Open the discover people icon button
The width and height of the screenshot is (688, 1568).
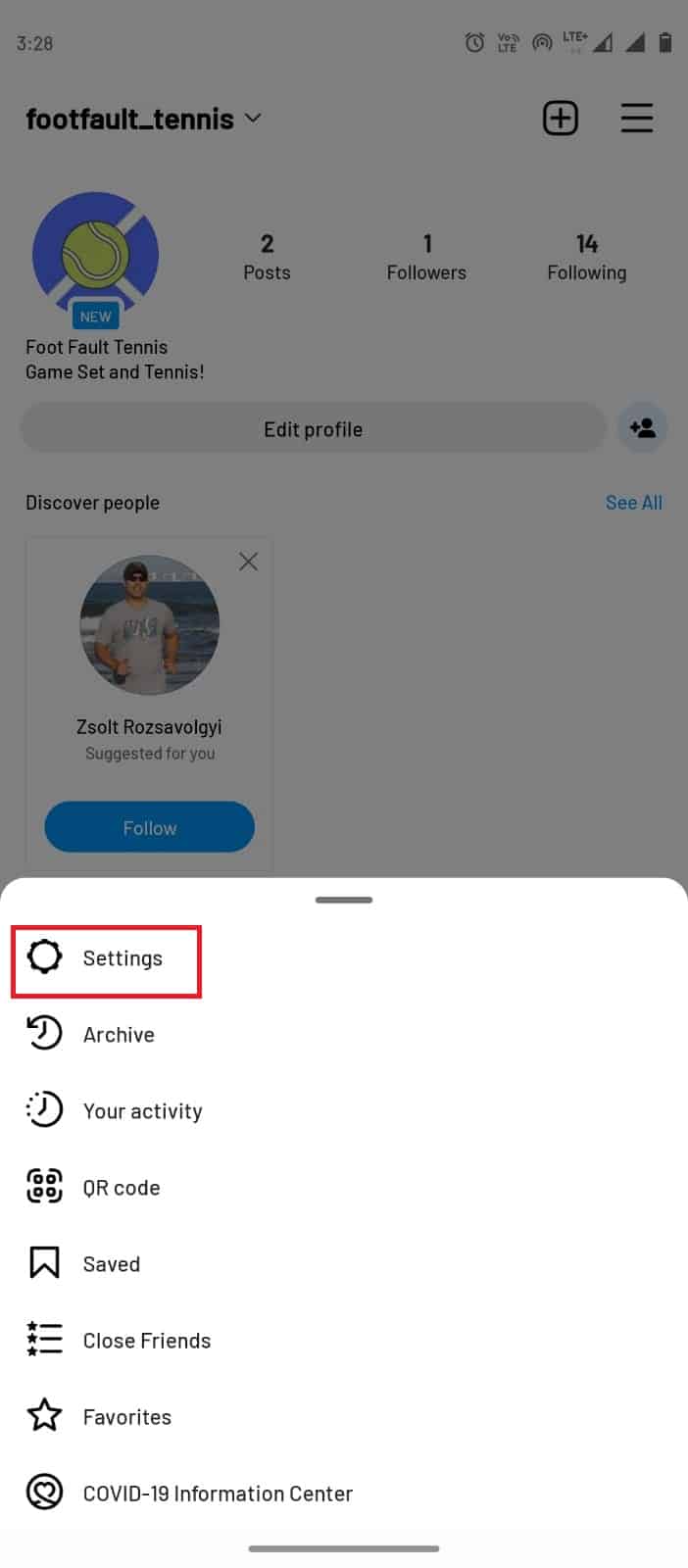click(643, 428)
